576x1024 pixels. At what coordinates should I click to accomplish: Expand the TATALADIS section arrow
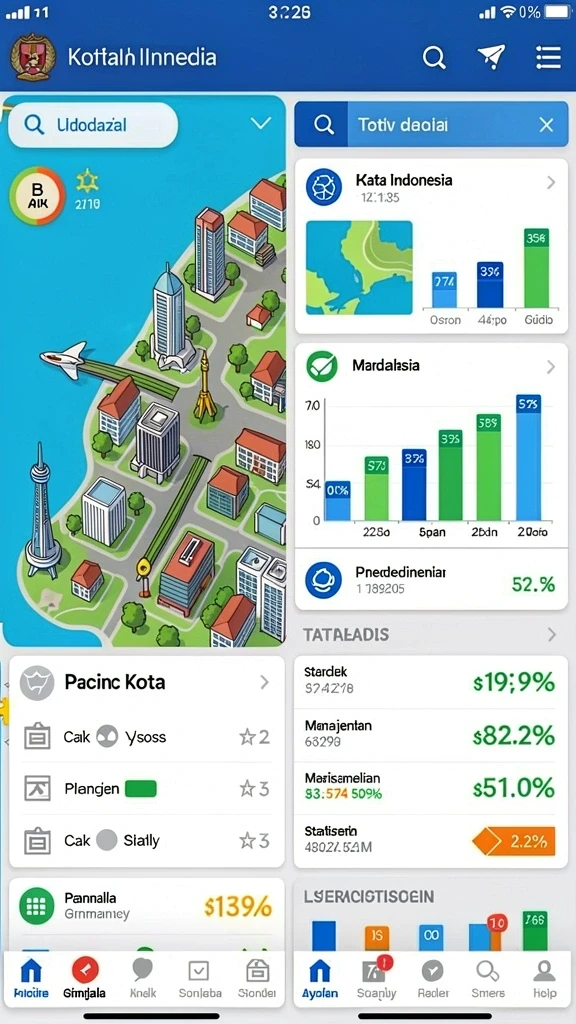pos(552,634)
